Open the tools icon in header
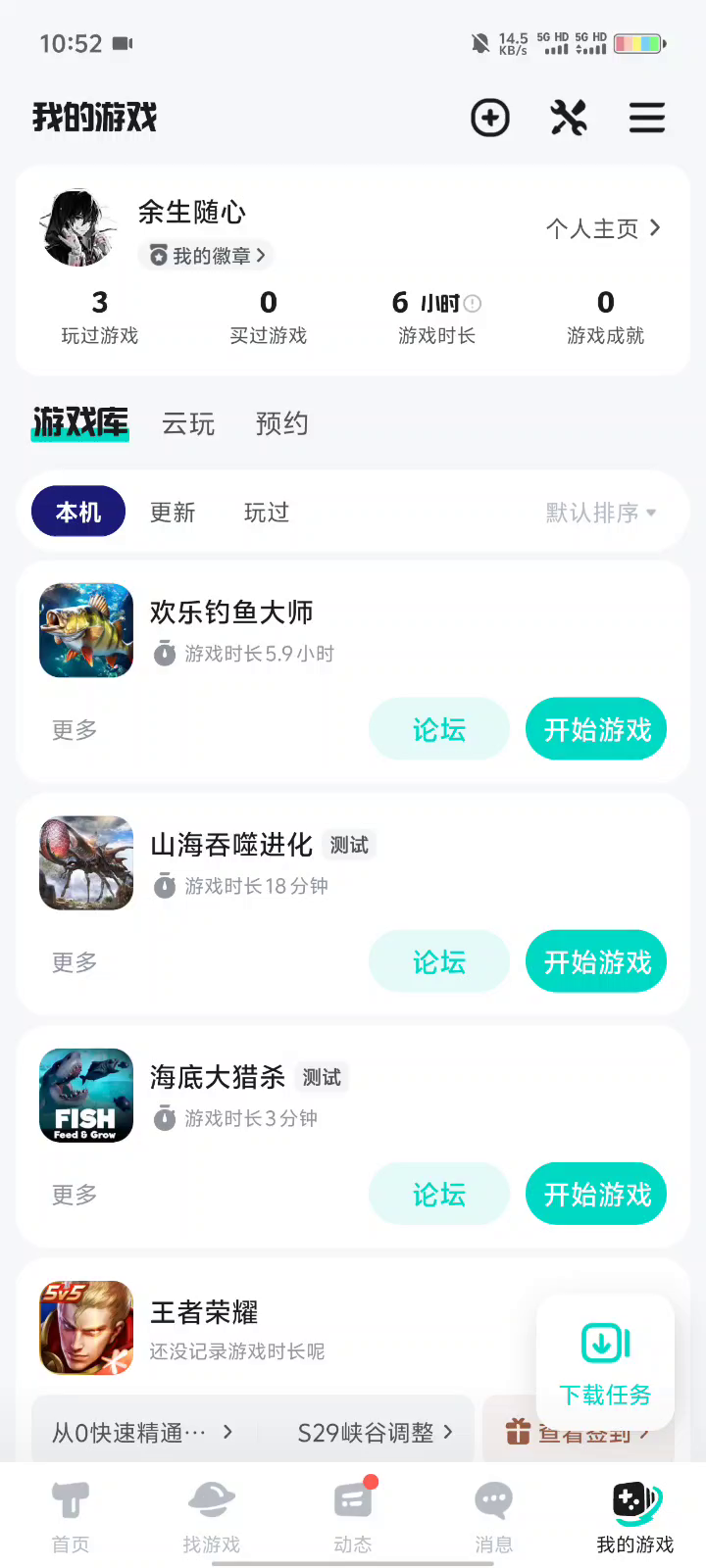 (569, 119)
